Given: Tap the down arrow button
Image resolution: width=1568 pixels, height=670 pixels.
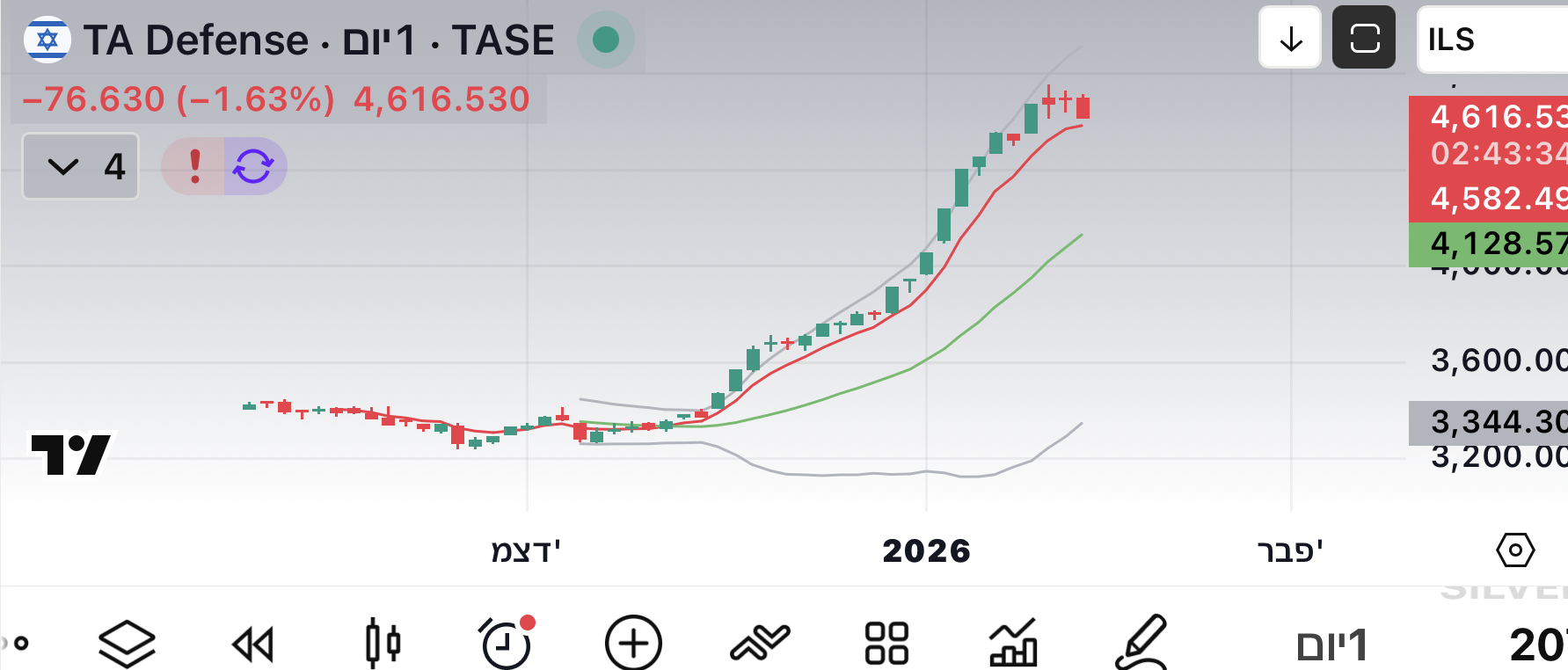Looking at the screenshot, I should pyautogui.click(x=1290, y=38).
